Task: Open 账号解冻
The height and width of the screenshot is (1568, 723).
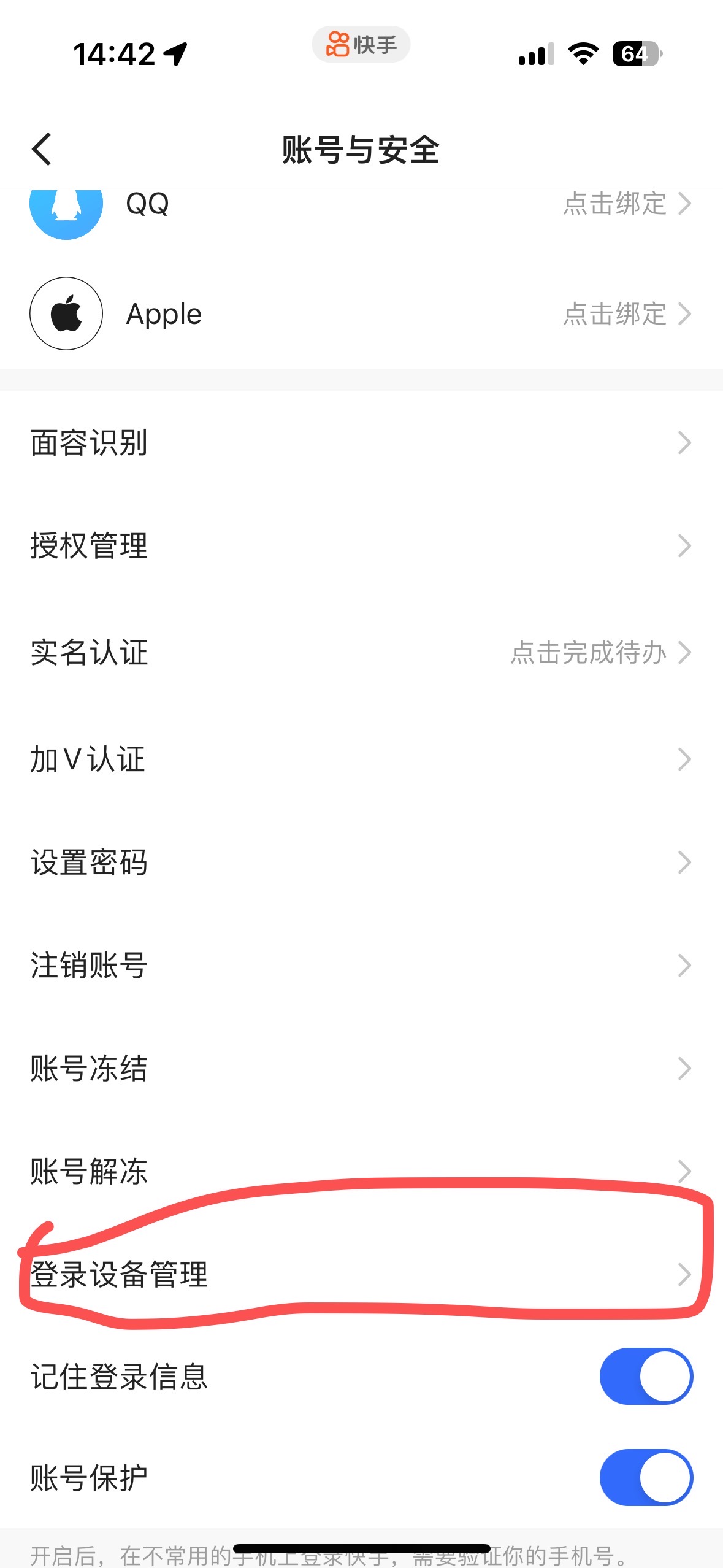Action: [x=361, y=1170]
